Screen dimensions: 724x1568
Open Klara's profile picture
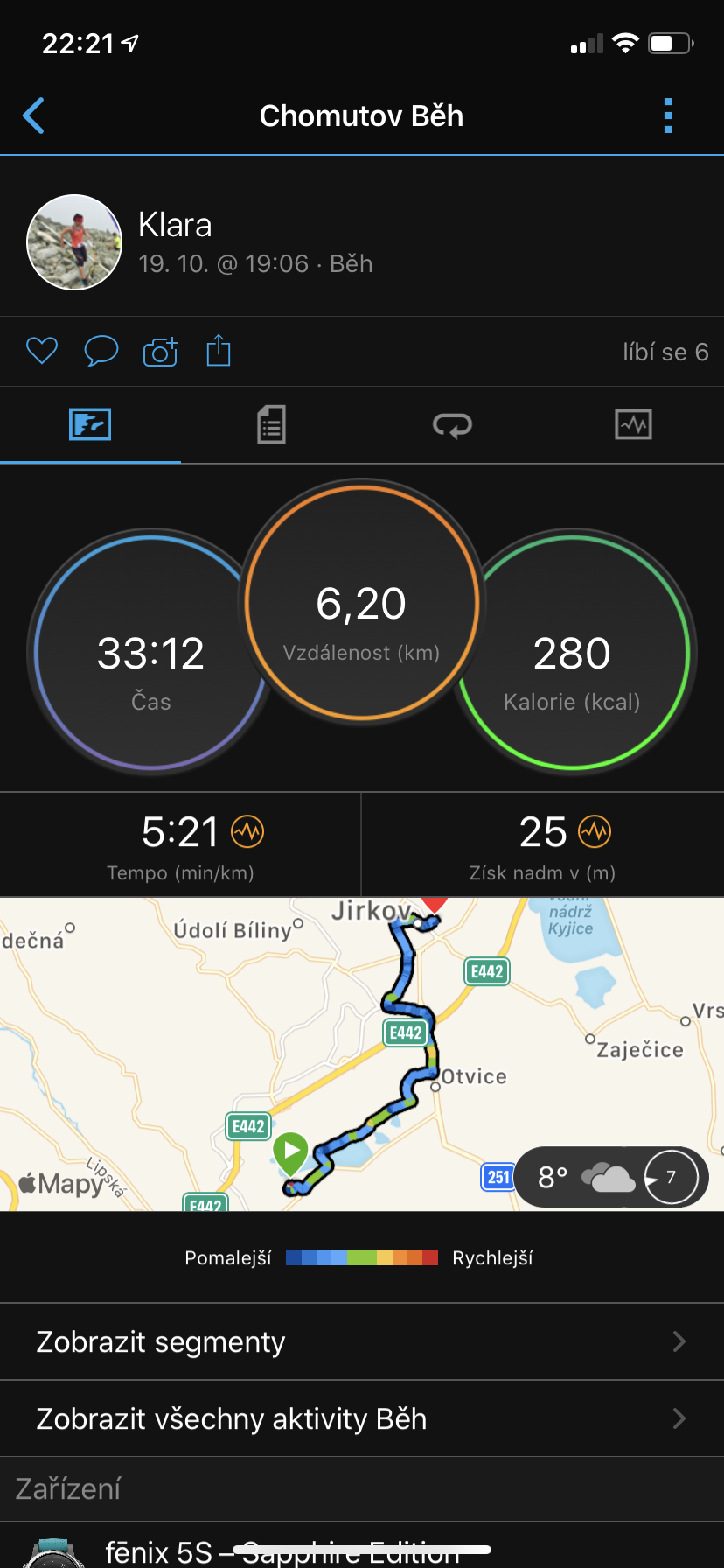pos(74,242)
